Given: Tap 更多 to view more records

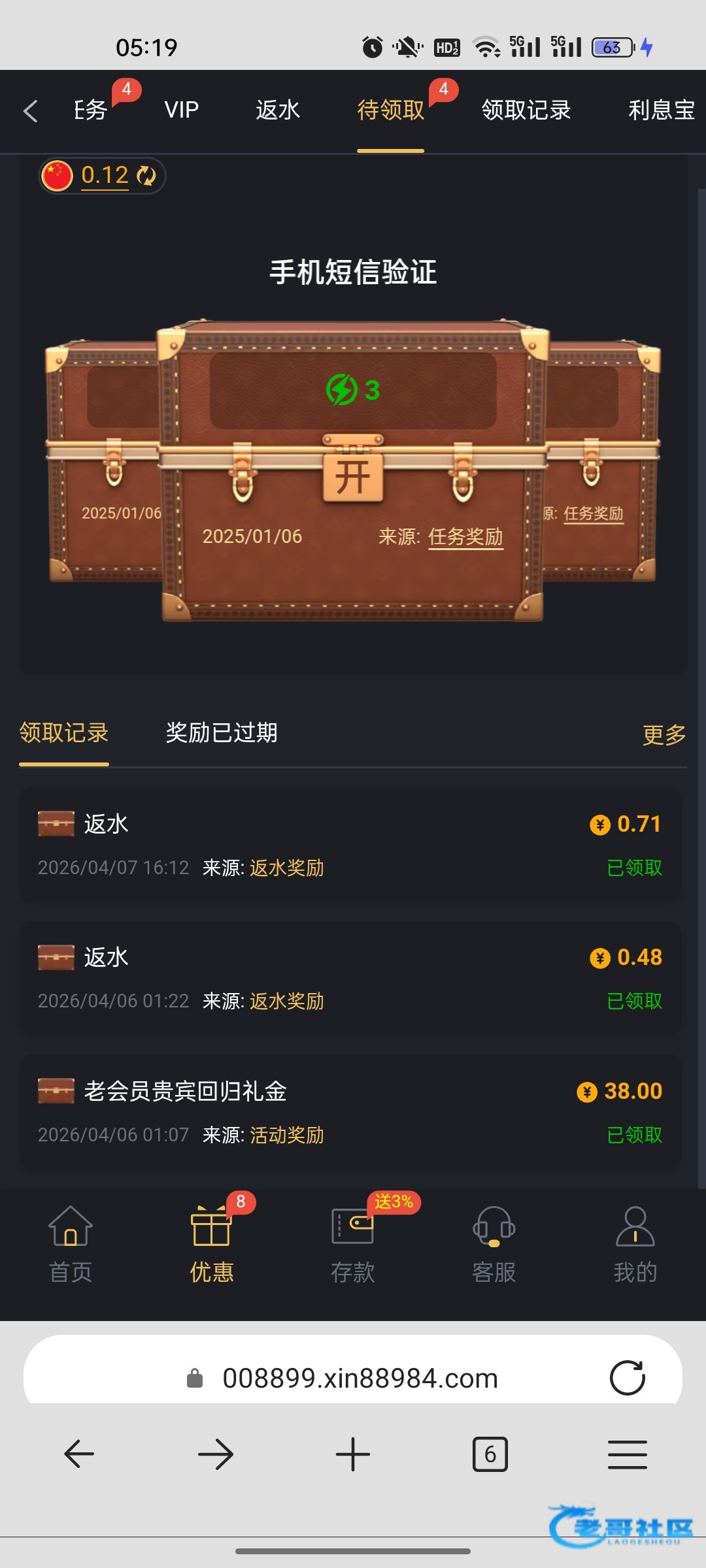Looking at the screenshot, I should (x=664, y=735).
